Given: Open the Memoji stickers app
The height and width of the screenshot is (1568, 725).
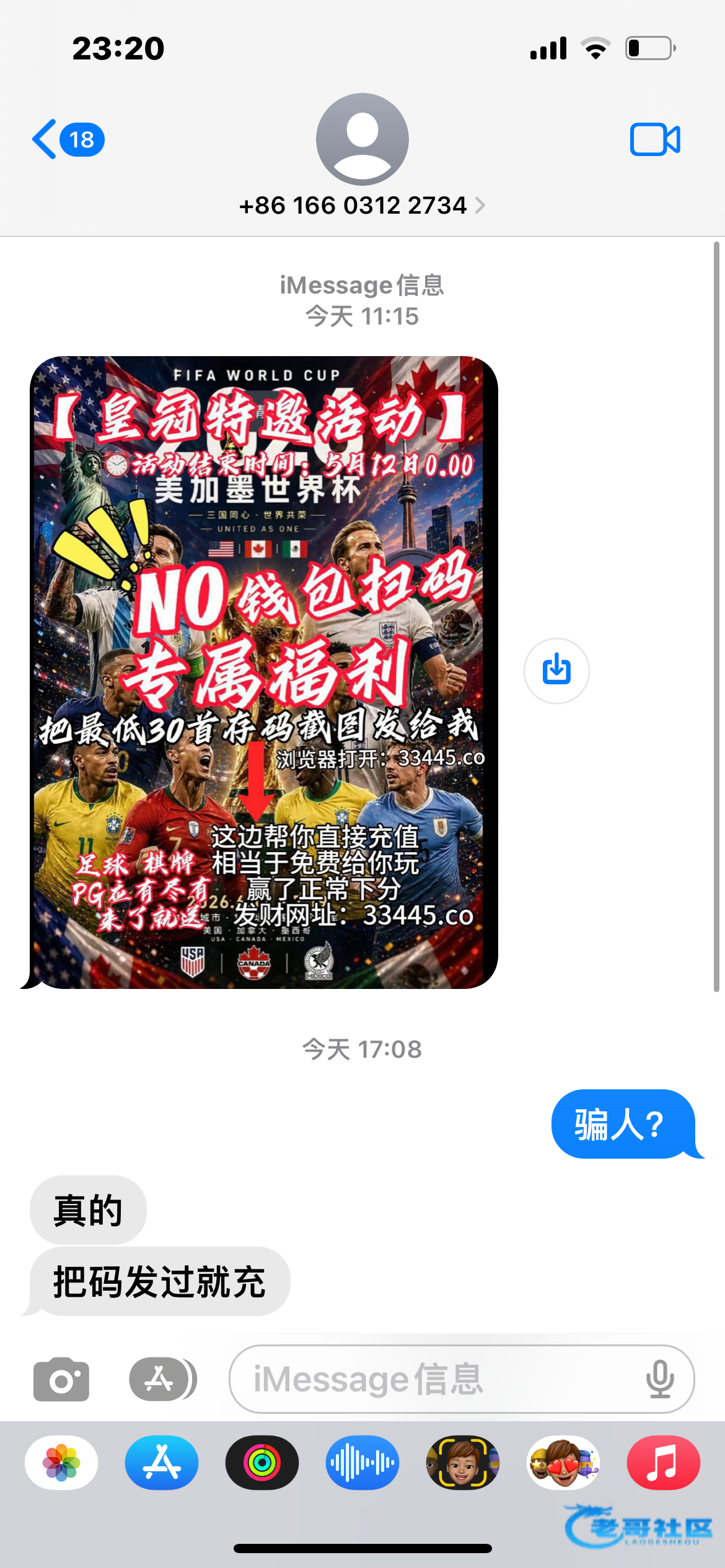Looking at the screenshot, I should pos(563,1462).
